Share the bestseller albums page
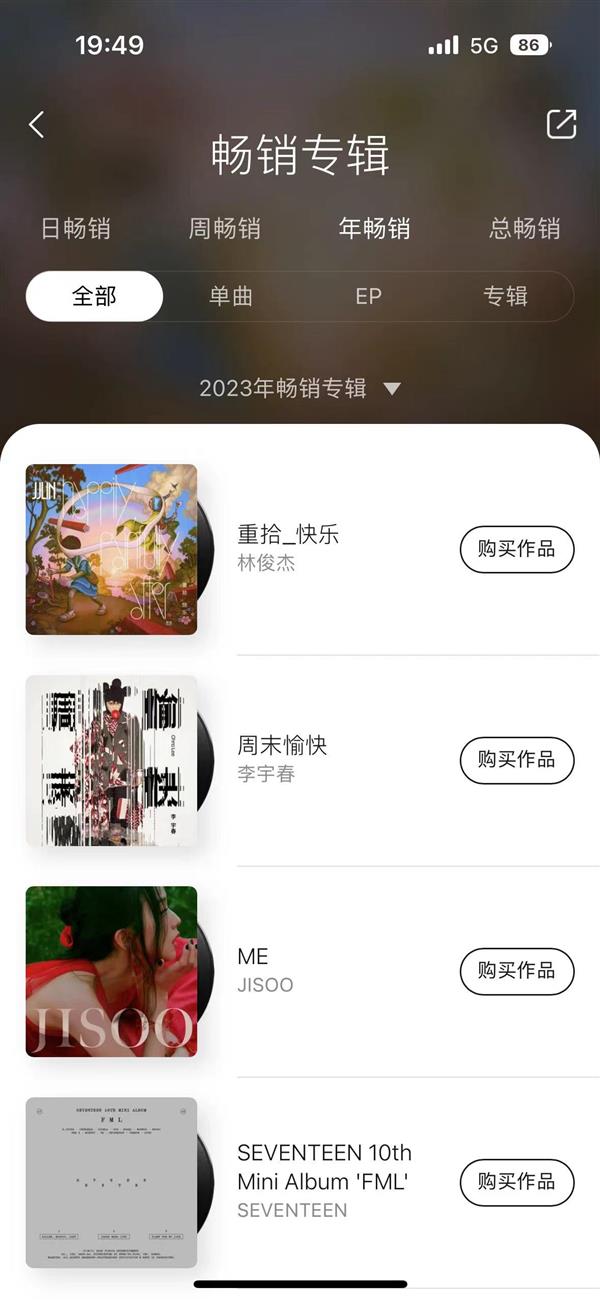The height and width of the screenshot is (1300, 600). pos(561,125)
